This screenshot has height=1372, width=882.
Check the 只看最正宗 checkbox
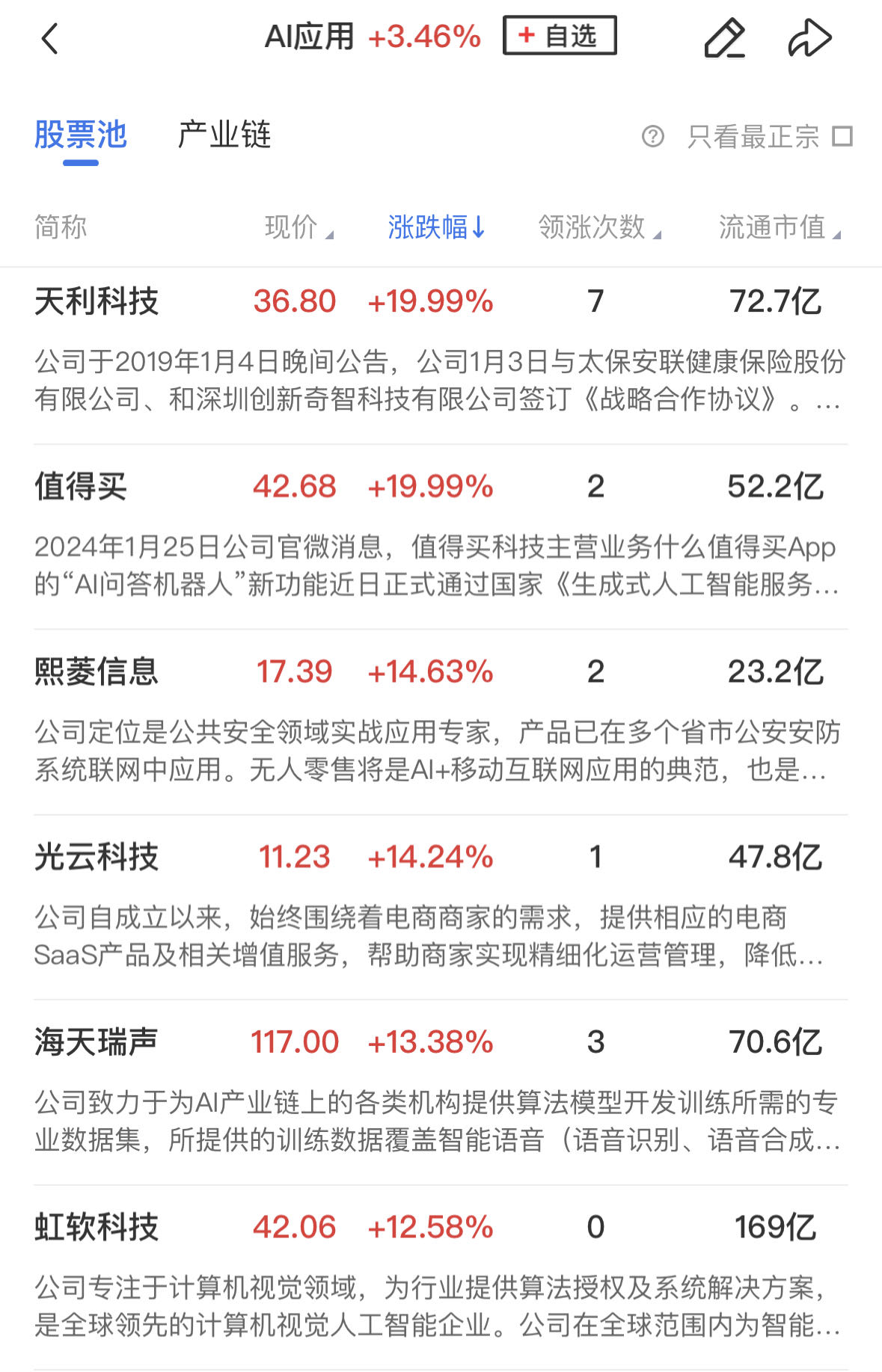[x=843, y=137]
